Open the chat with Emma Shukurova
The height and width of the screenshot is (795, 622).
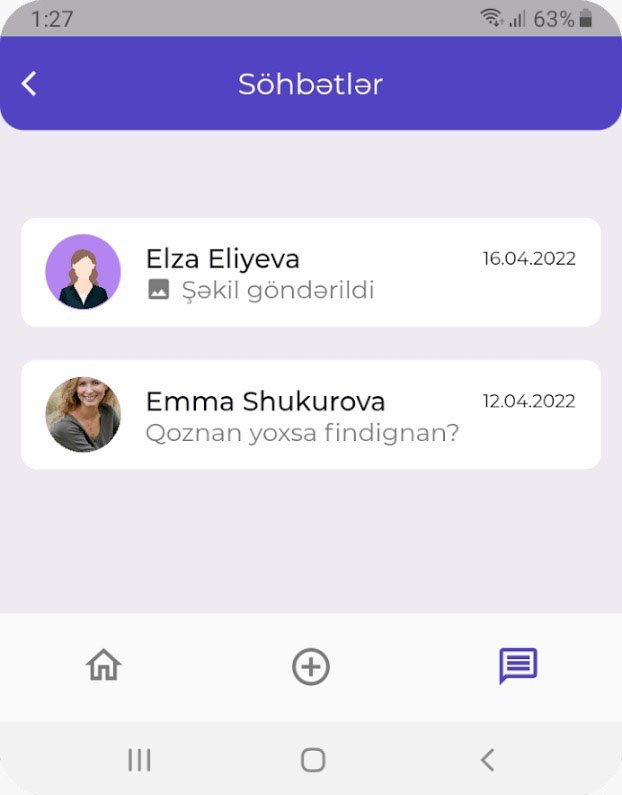click(x=310, y=414)
